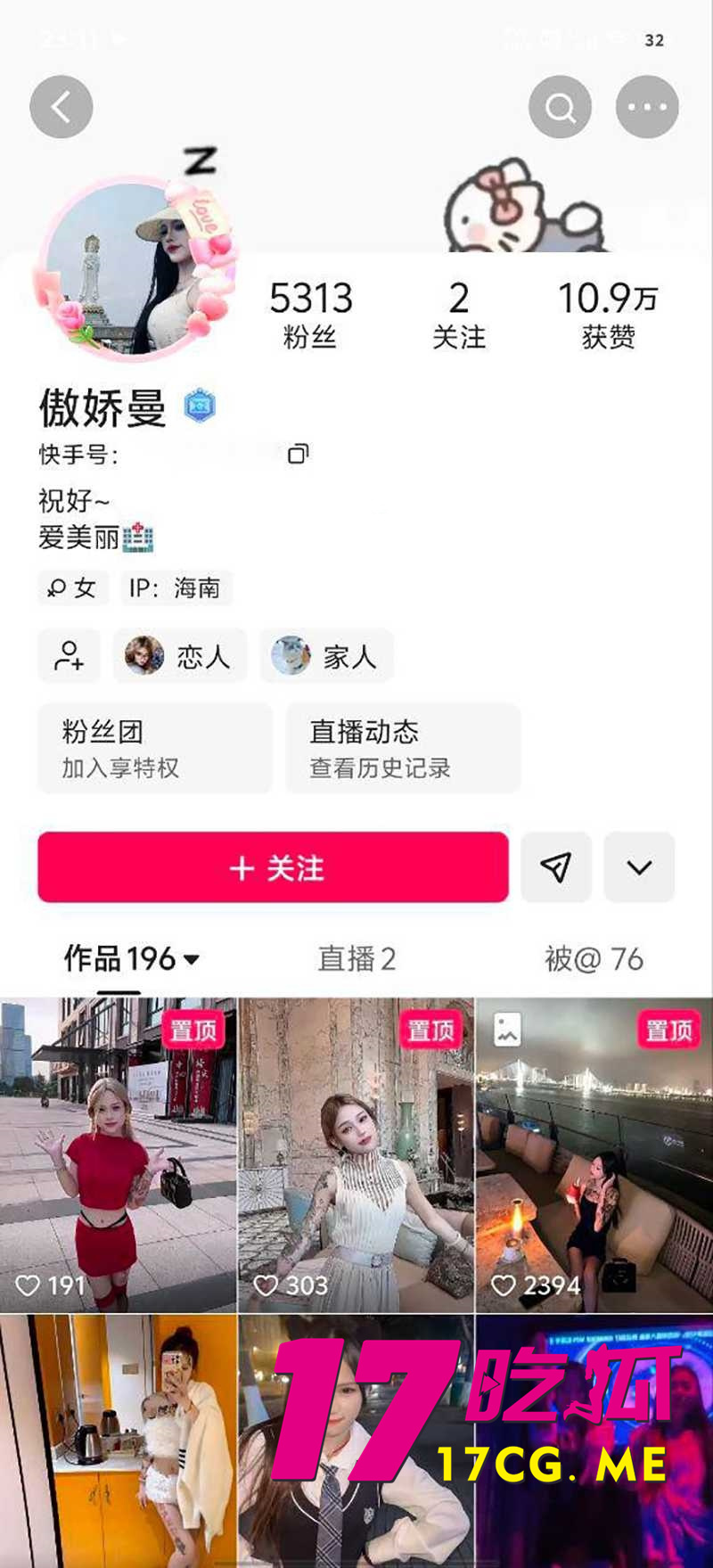This screenshot has width=713, height=1568.
Task: Open the more options menu
Action: (x=648, y=106)
